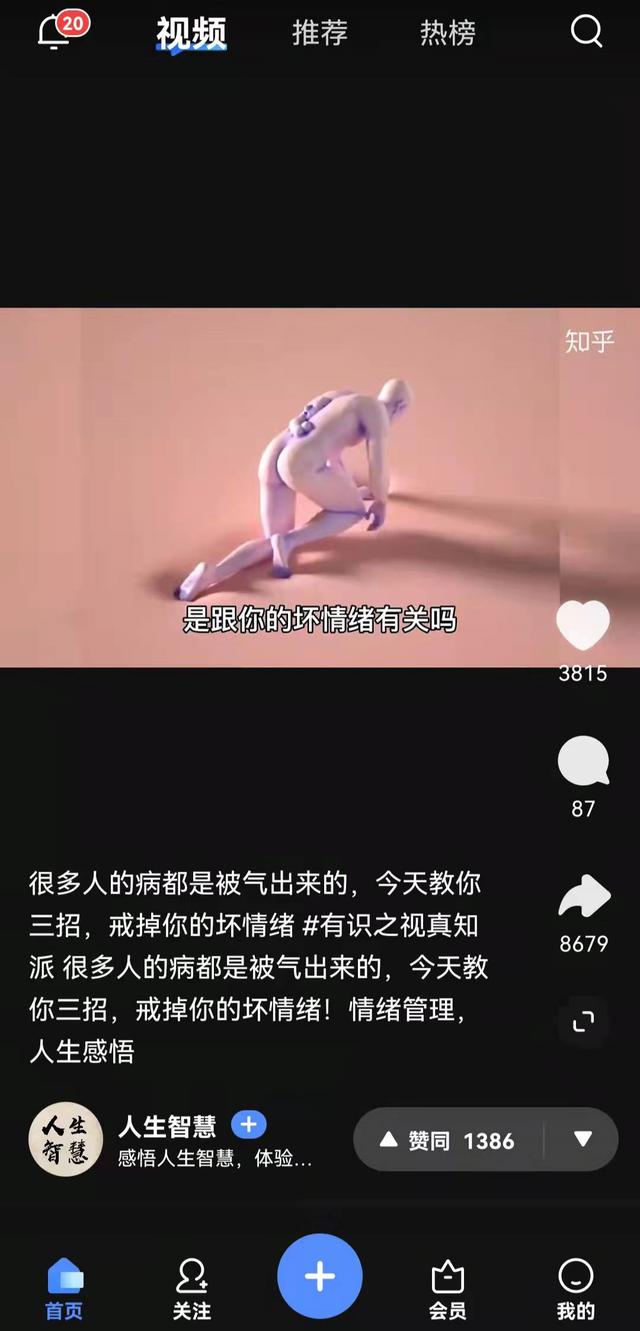Screen dimensions: 640x1331
Task: Open the 关注 tab
Action: point(192,1290)
